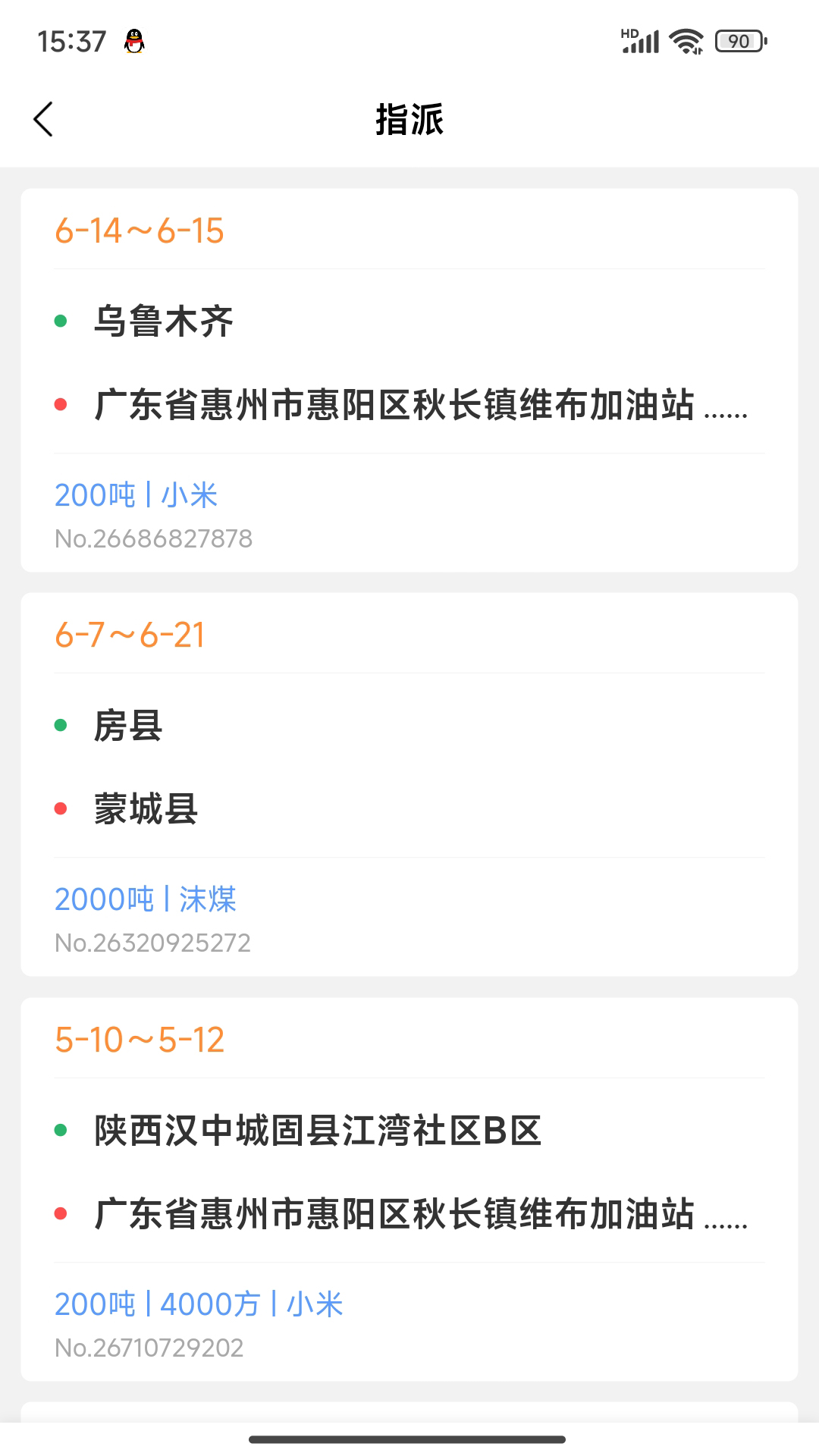819x1456 pixels.
Task: Tap the back arrow to exit 指派 page
Action: [43, 119]
